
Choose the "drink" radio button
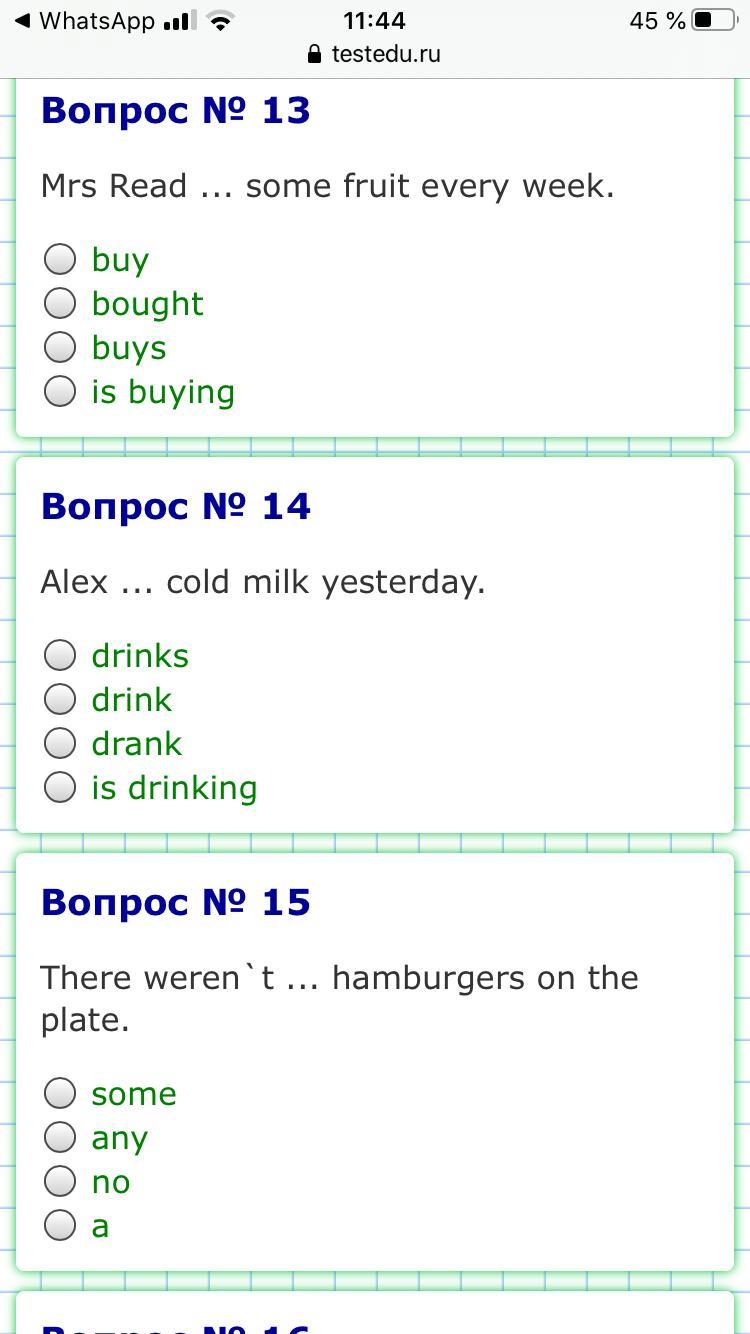click(x=60, y=699)
